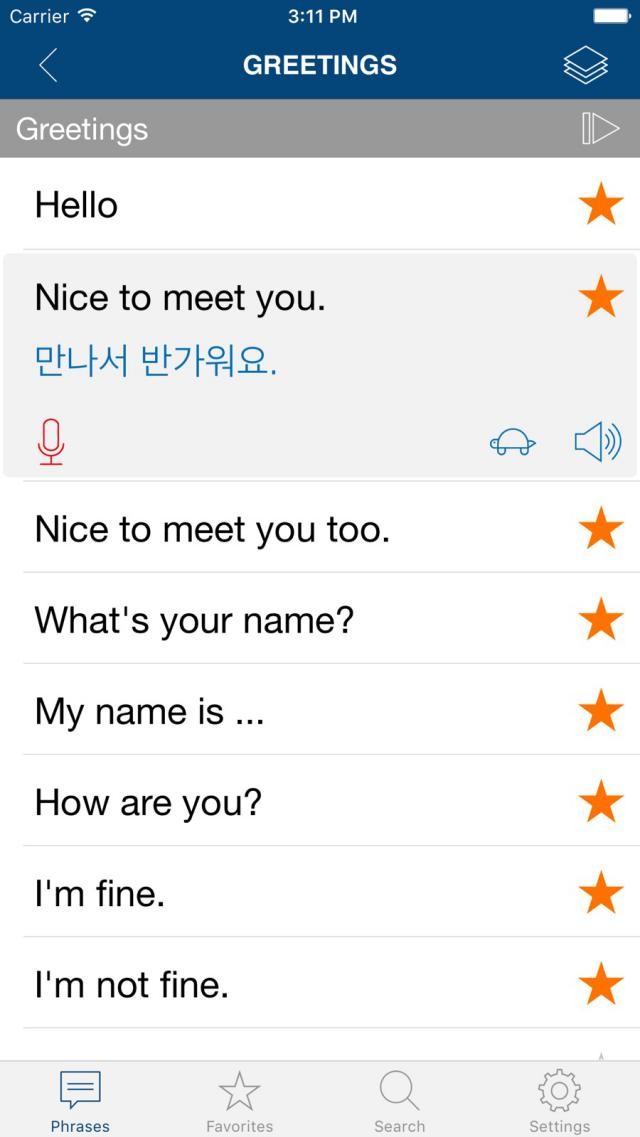Viewport: 640px width, 1137px height.
Task: Record pronunciation with the red microphone
Action: (50, 441)
